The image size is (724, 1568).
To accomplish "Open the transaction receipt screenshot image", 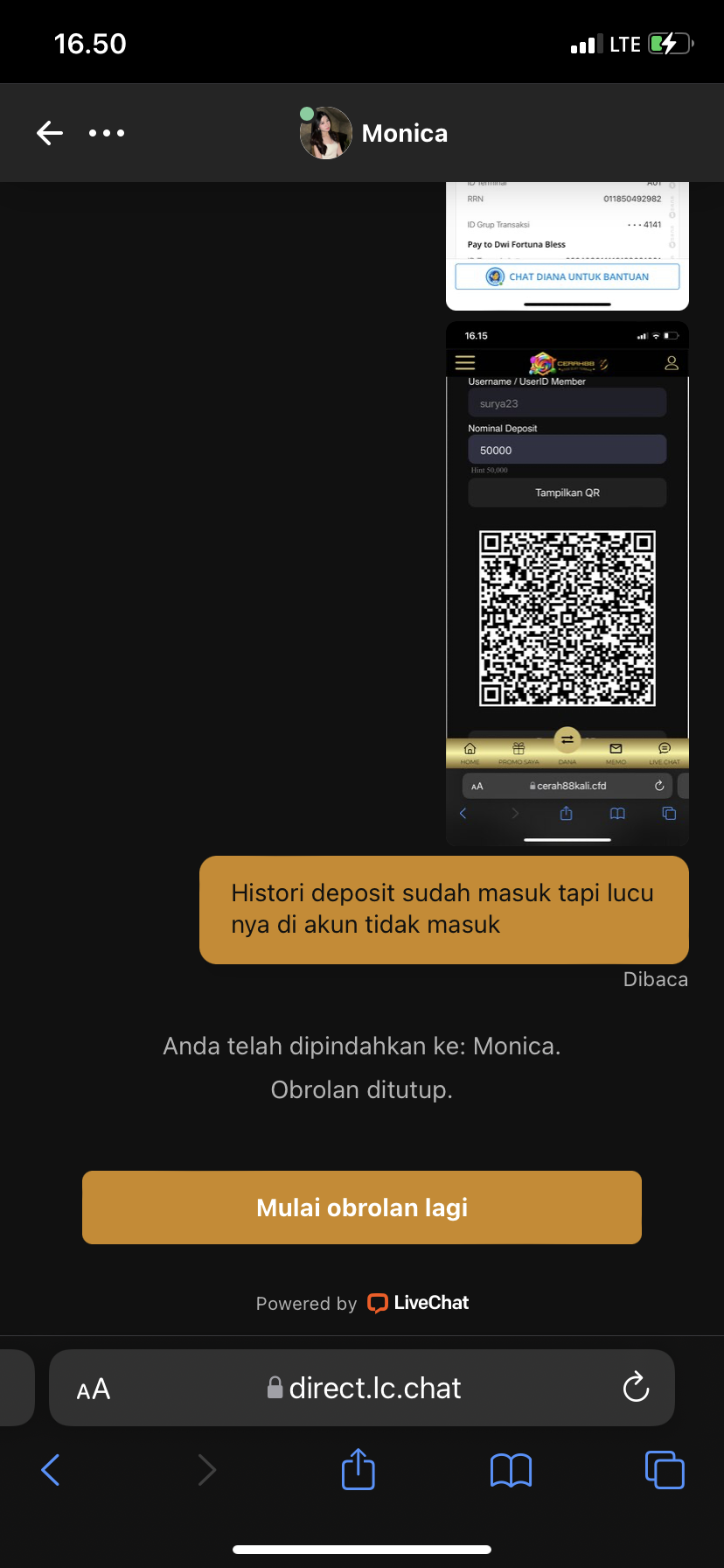I will tap(567, 245).
